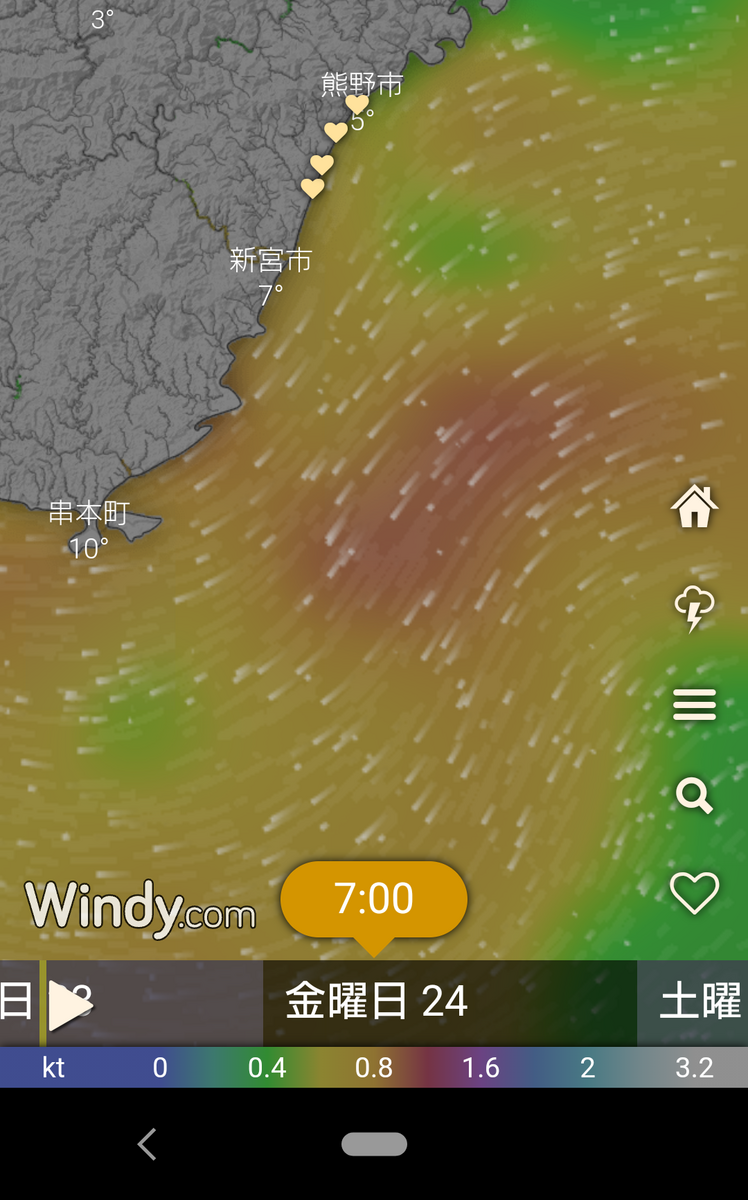Open the 熊野市 city label

[362, 85]
